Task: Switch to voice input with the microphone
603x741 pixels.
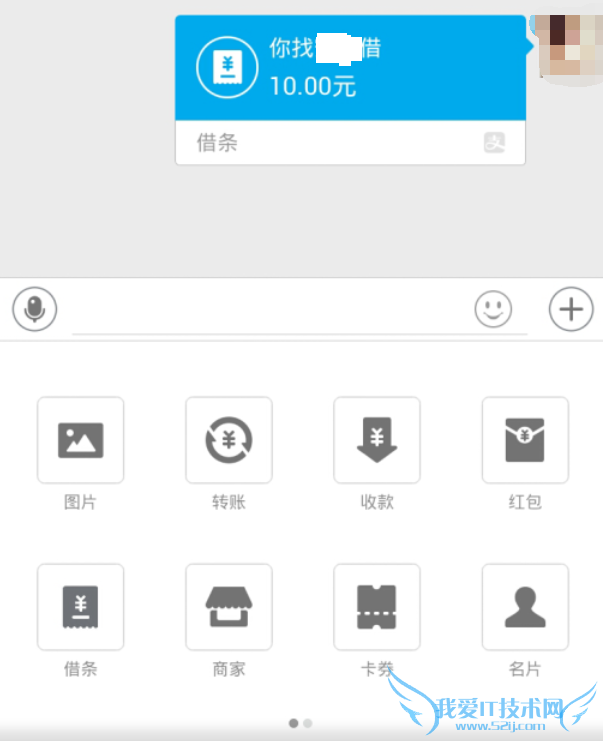Action: click(x=35, y=309)
